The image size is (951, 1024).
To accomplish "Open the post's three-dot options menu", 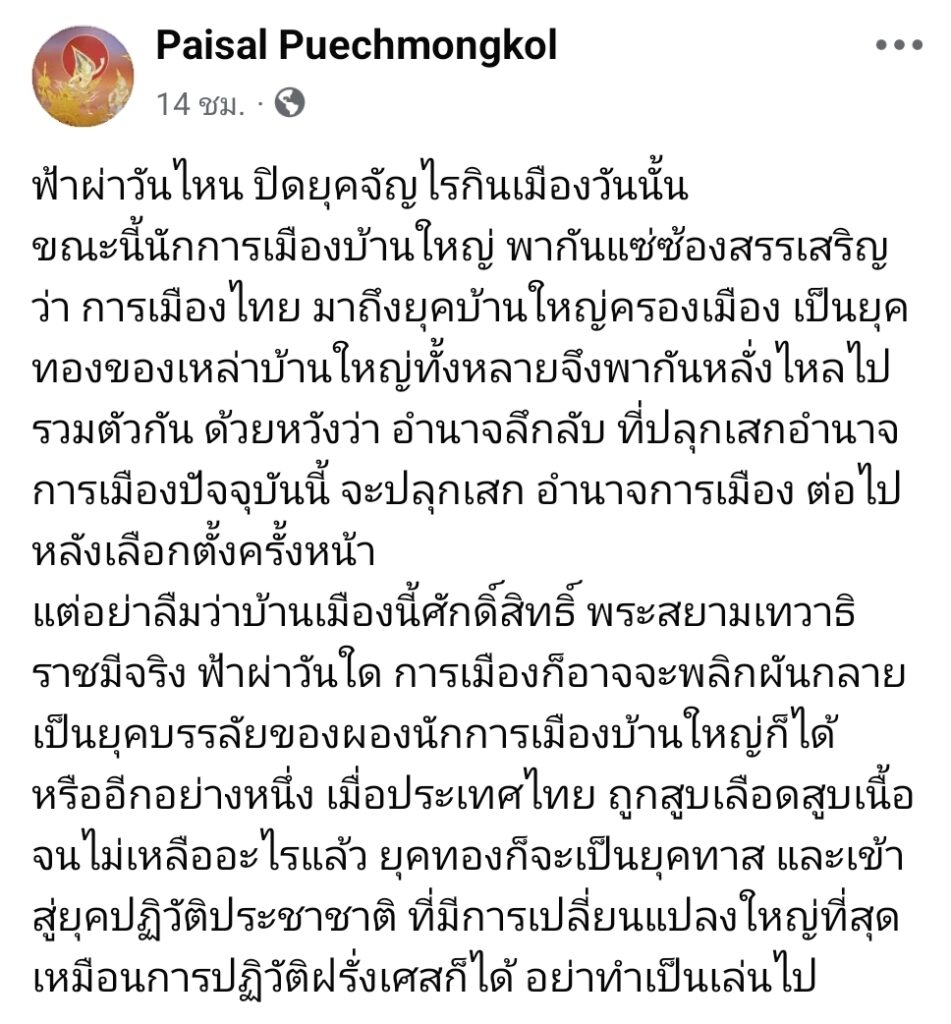I will (x=897, y=46).
